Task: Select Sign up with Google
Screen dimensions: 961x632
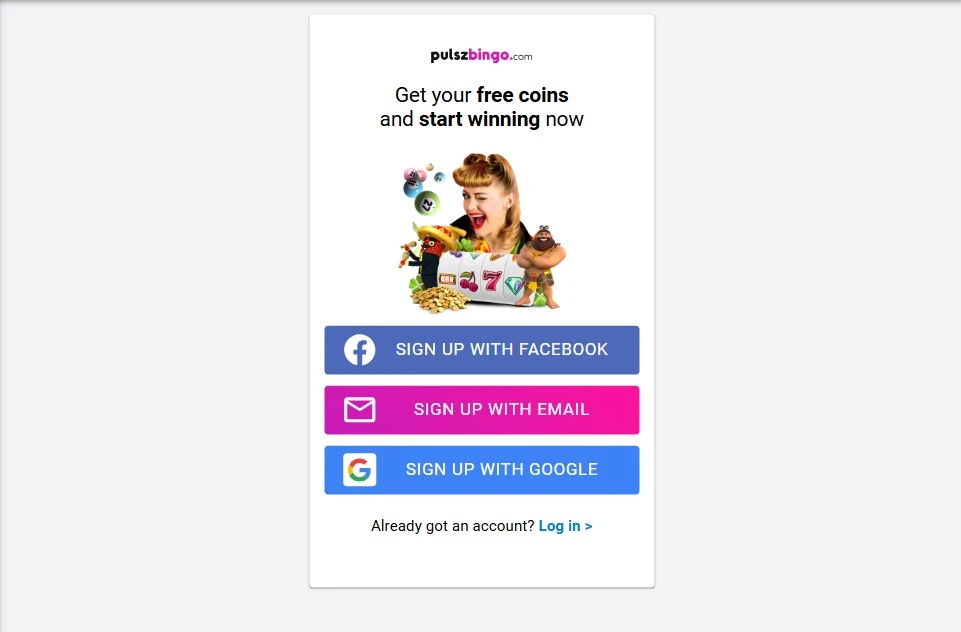Action: pos(481,470)
